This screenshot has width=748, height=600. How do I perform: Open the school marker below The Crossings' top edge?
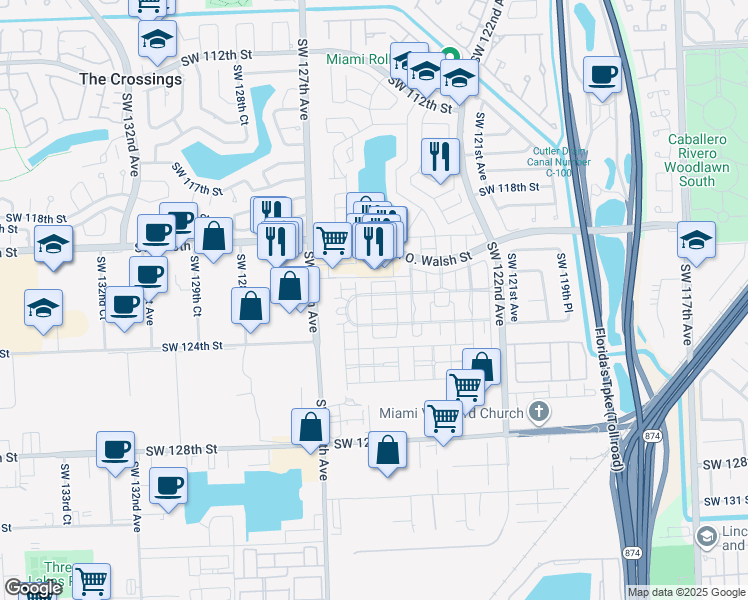coord(156,40)
